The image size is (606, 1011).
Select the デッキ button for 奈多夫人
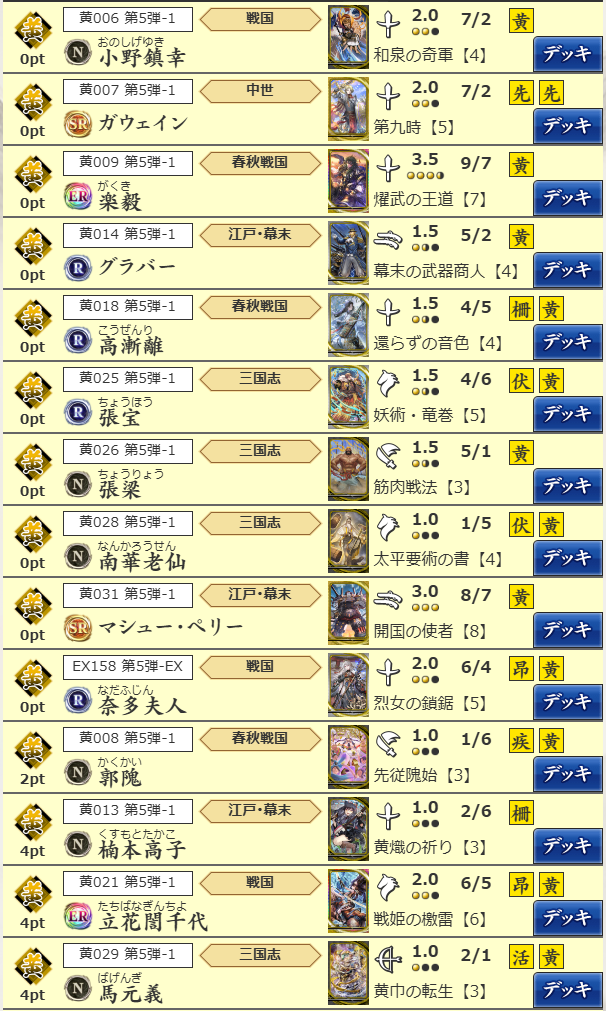pos(567,702)
